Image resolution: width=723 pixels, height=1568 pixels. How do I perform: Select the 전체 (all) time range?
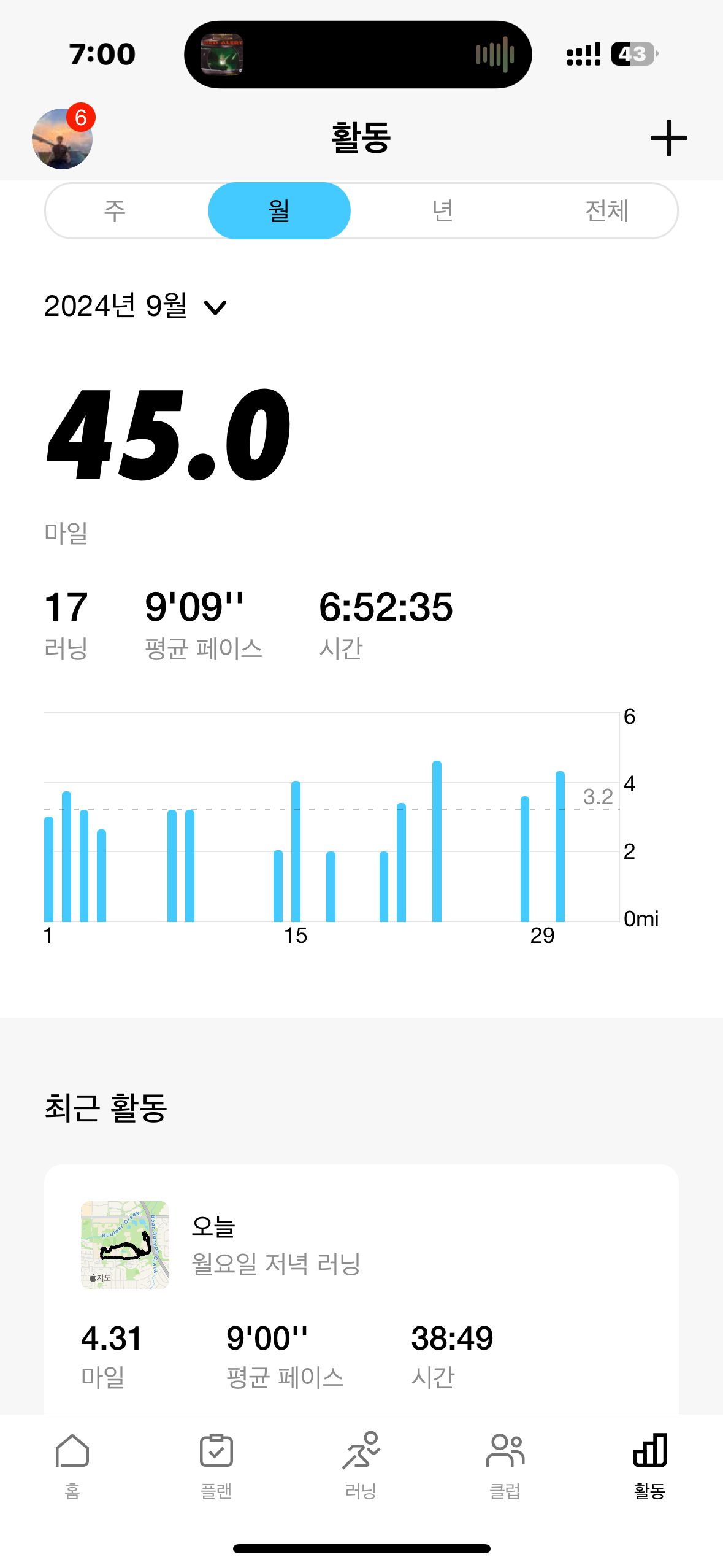click(606, 209)
